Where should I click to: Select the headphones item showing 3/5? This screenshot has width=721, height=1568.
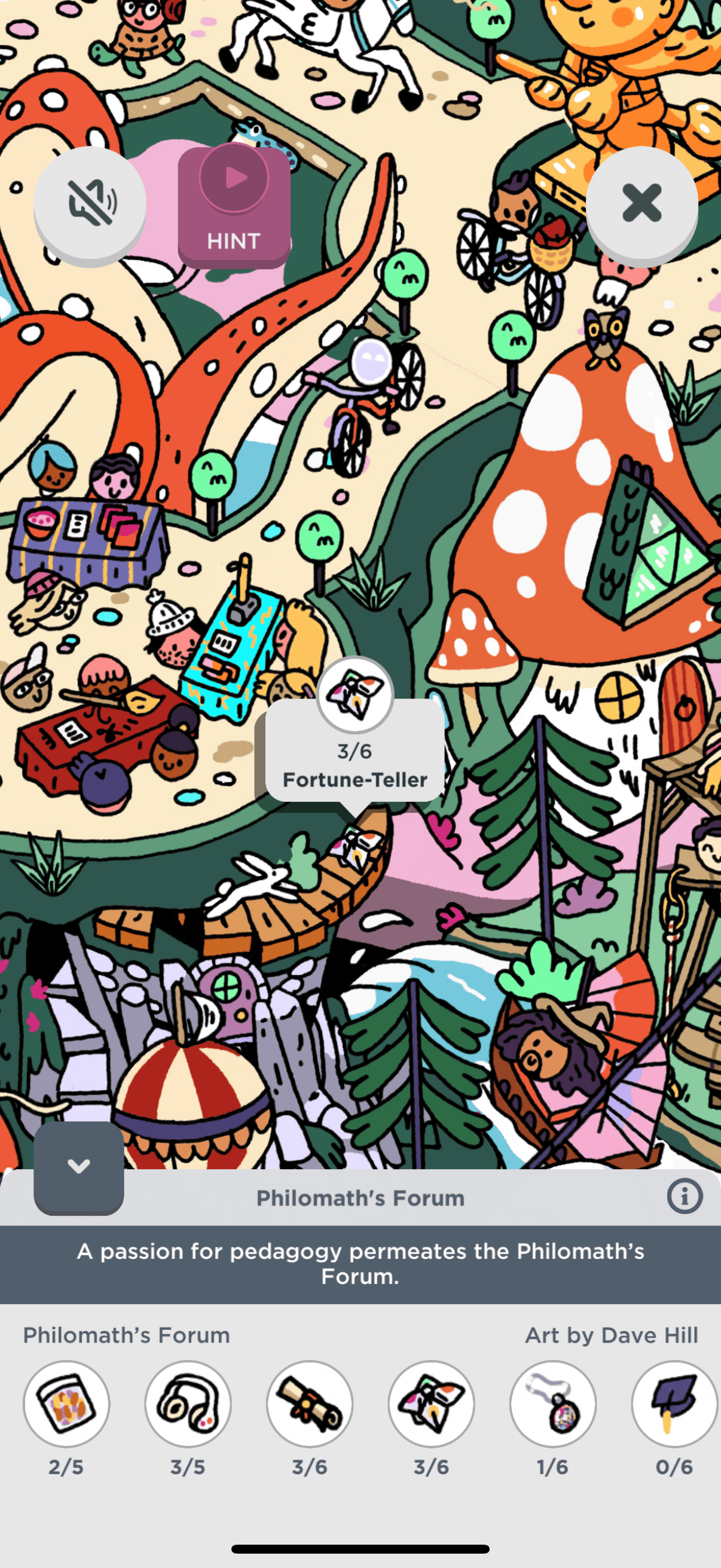click(188, 1404)
